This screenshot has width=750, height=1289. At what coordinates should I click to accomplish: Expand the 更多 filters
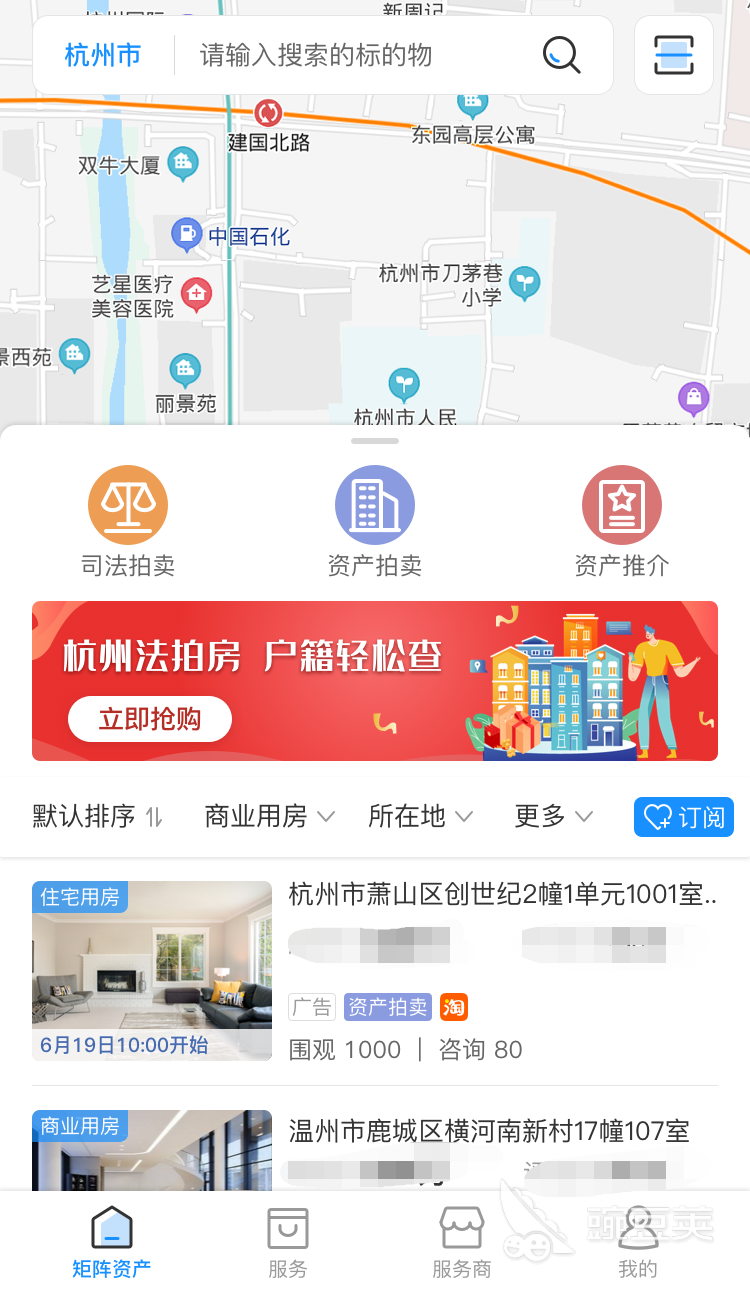553,817
